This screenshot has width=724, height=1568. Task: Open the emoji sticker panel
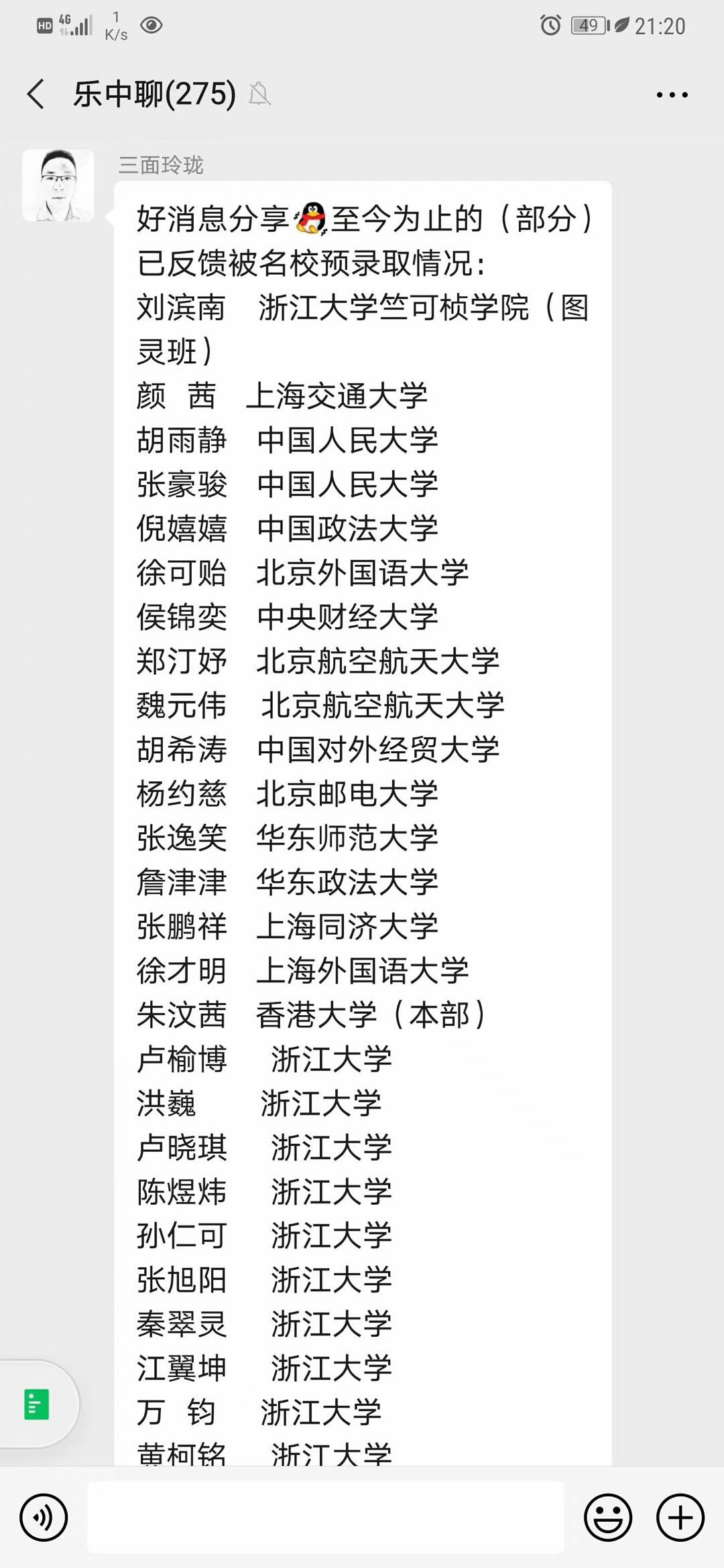[x=608, y=1517]
